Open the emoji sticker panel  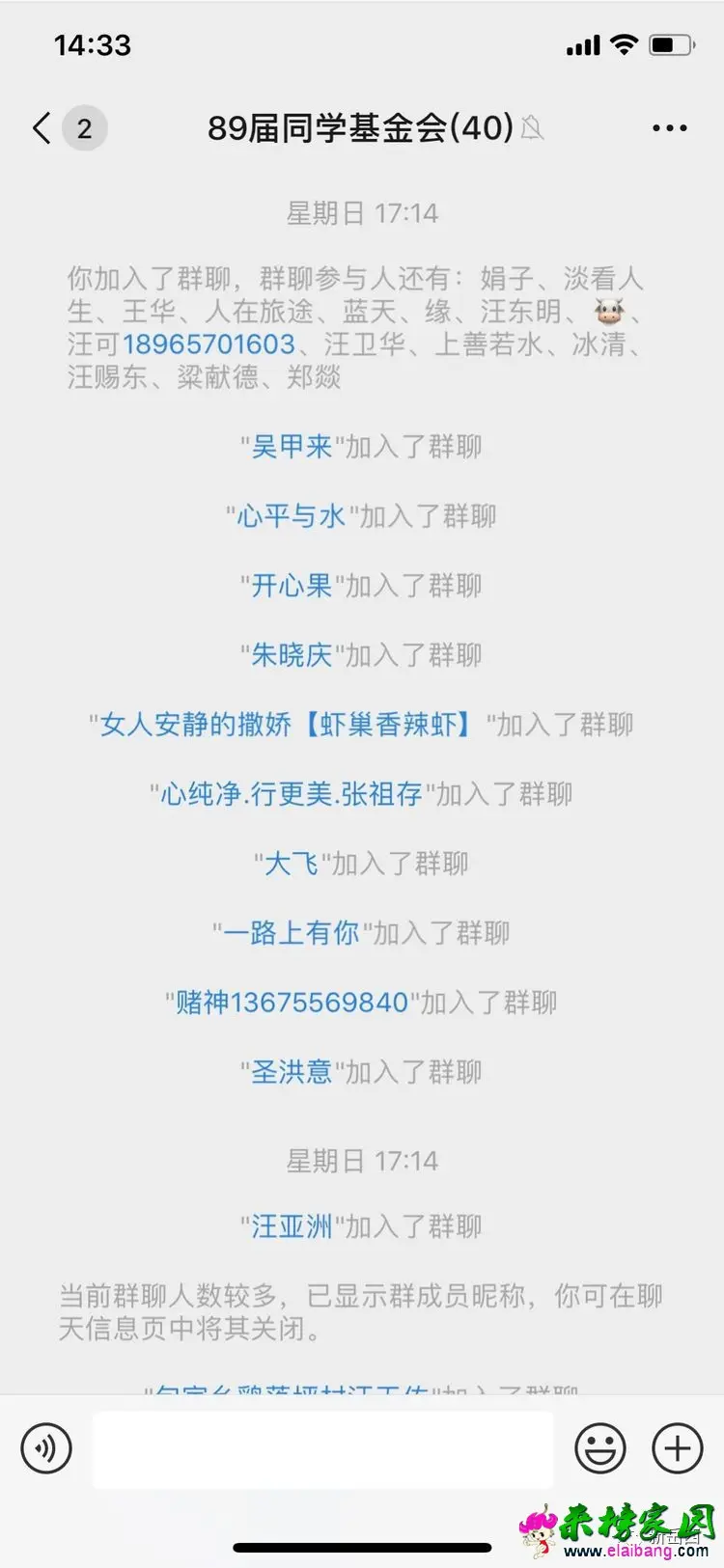pyautogui.click(x=600, y=1448)
